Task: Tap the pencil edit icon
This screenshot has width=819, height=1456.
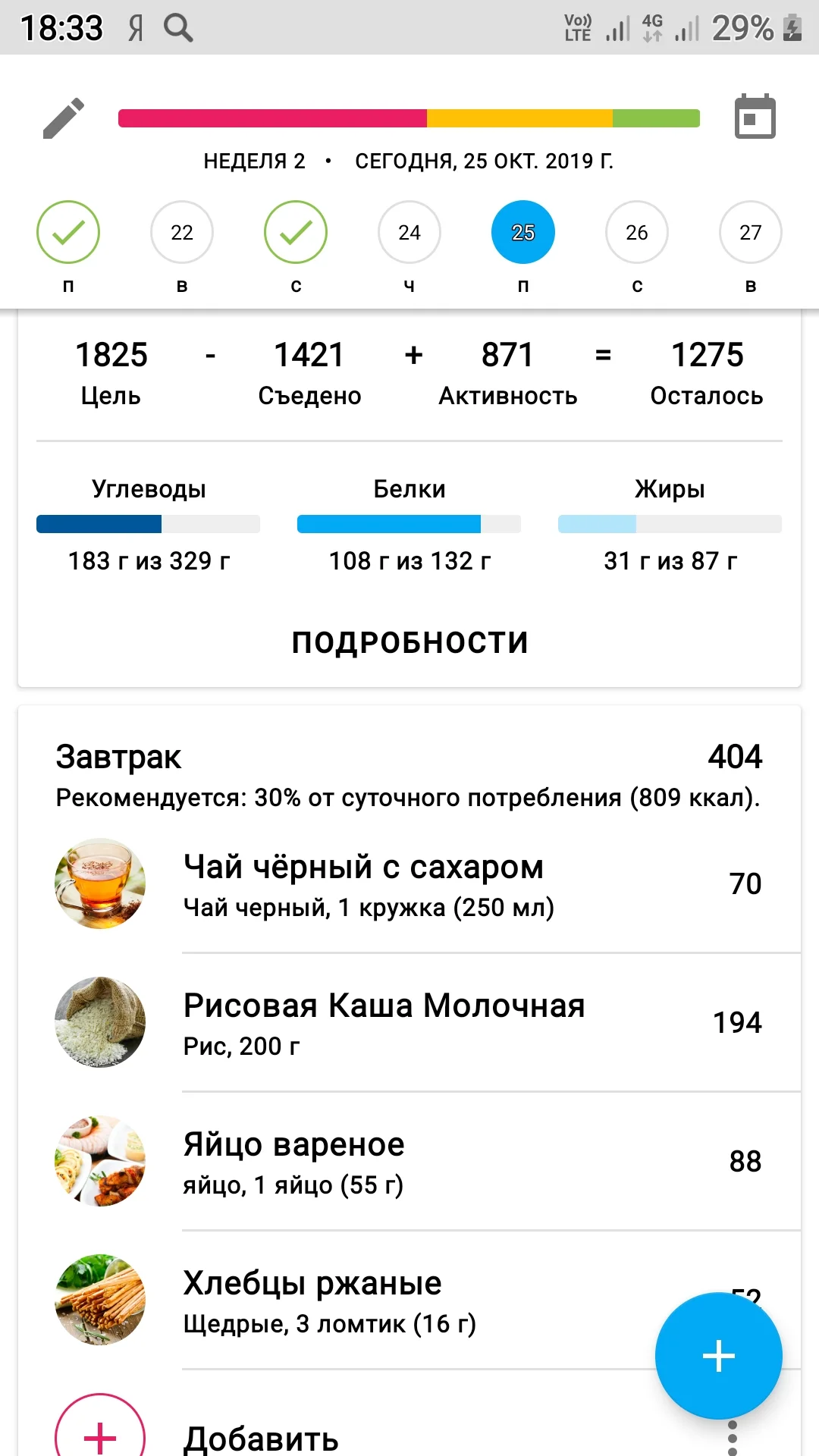Action: coord(64,118)
